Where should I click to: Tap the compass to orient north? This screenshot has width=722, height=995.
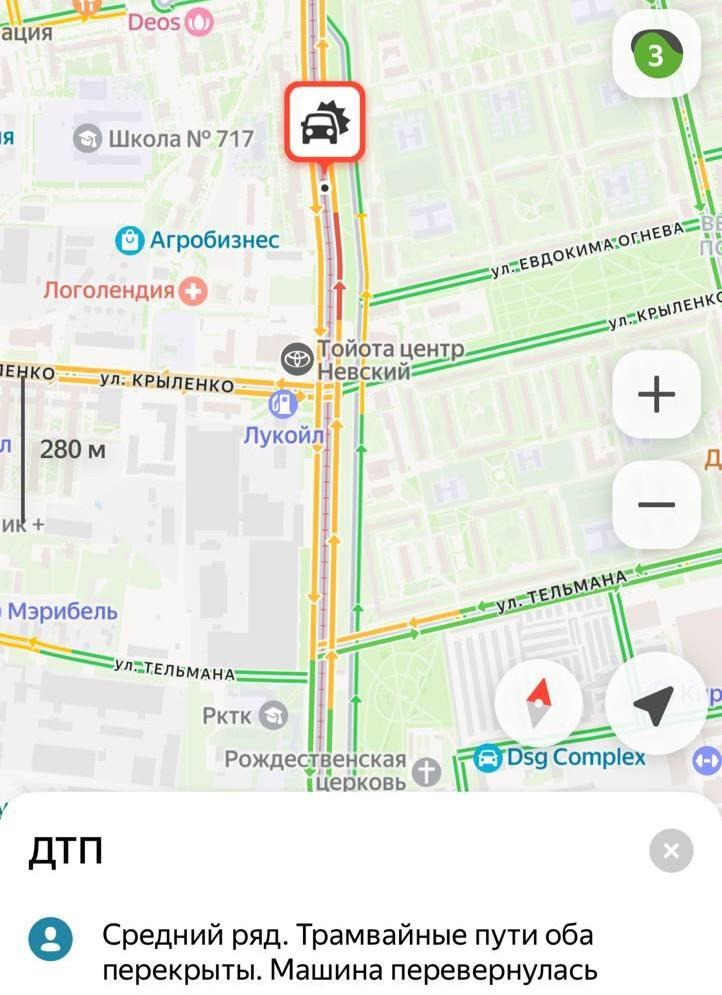[x=538, y=704]
